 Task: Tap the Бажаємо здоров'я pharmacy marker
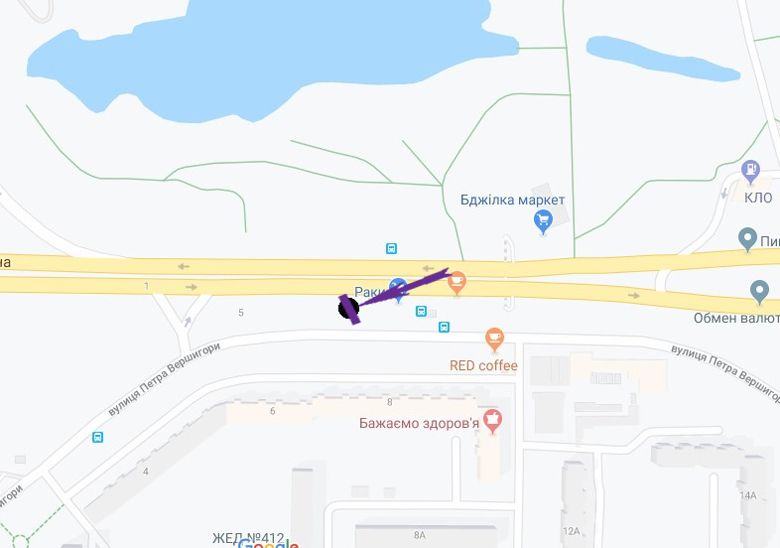492,419
